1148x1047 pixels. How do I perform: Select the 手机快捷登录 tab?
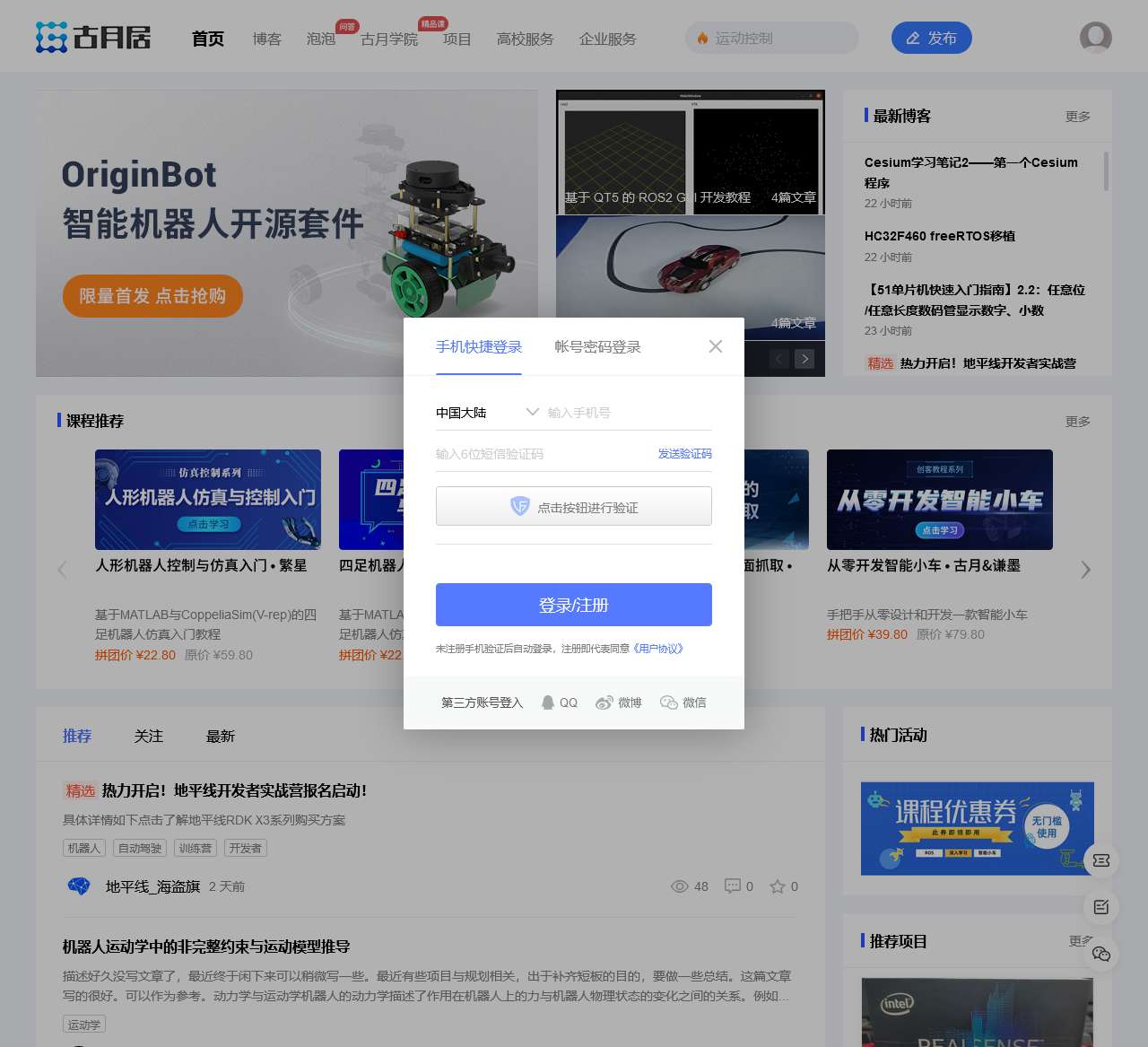click(478, 347)
